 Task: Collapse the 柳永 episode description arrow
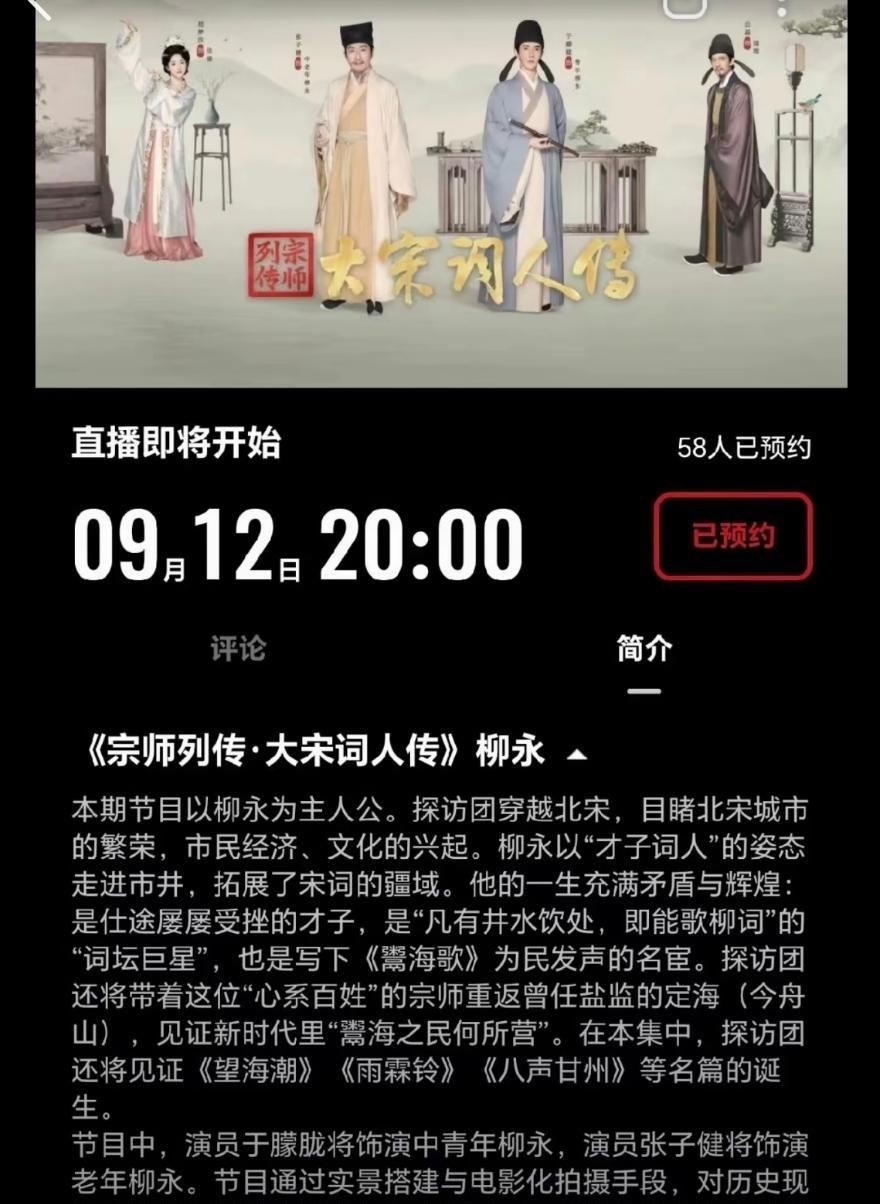point(577,754)
